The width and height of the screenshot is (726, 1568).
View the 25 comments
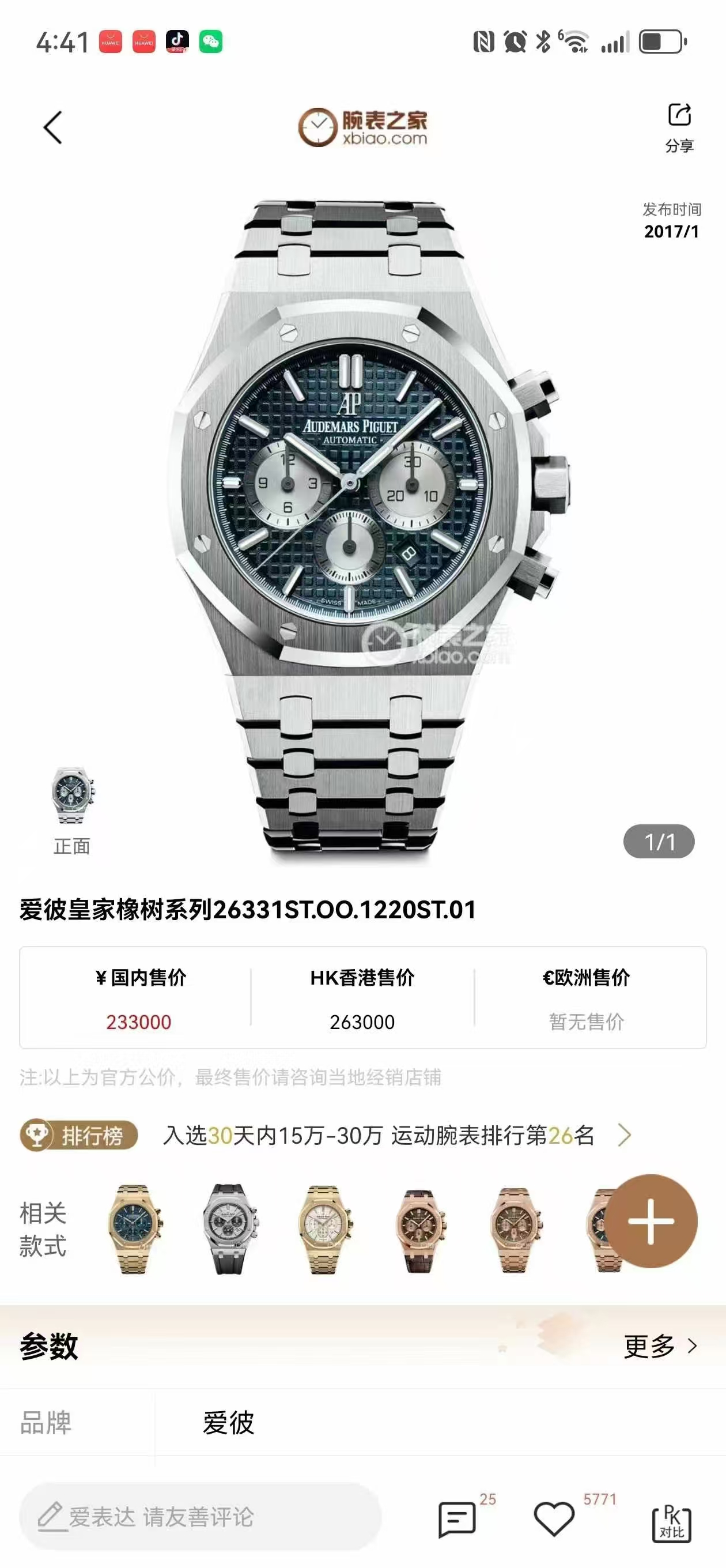click(x=457, y=1518)
